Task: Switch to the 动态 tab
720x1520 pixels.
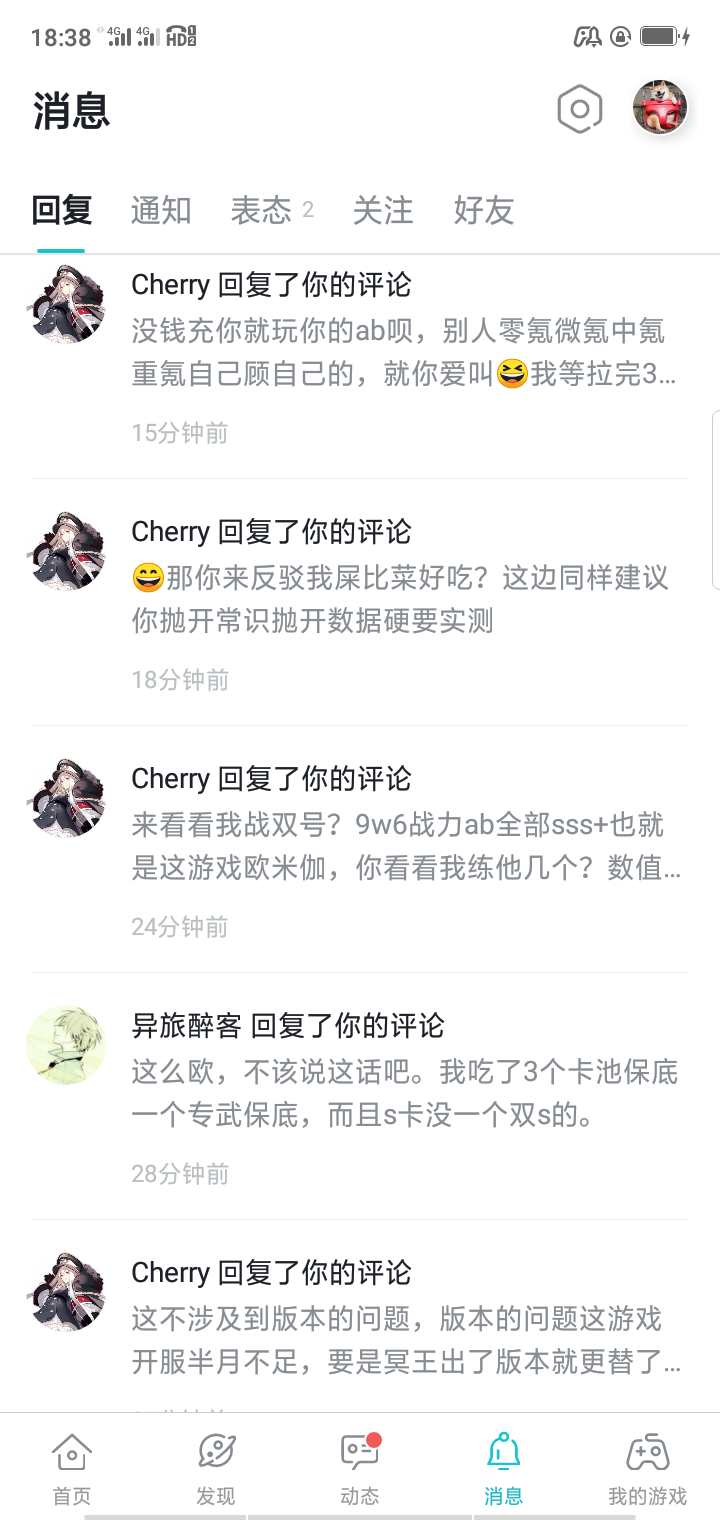Action: (360, 1468)
